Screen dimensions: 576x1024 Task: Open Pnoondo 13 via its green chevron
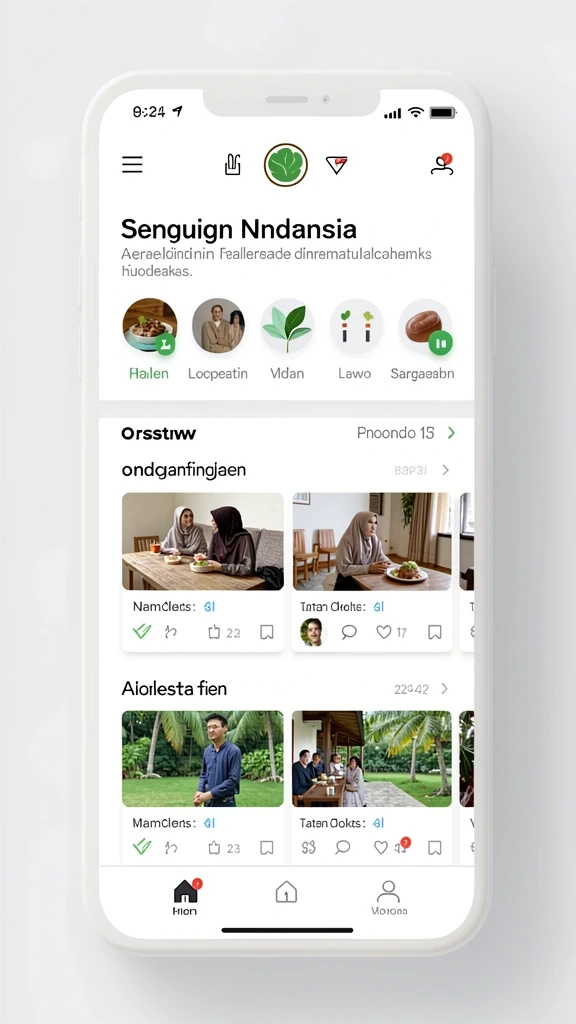(x=451, y=433)
